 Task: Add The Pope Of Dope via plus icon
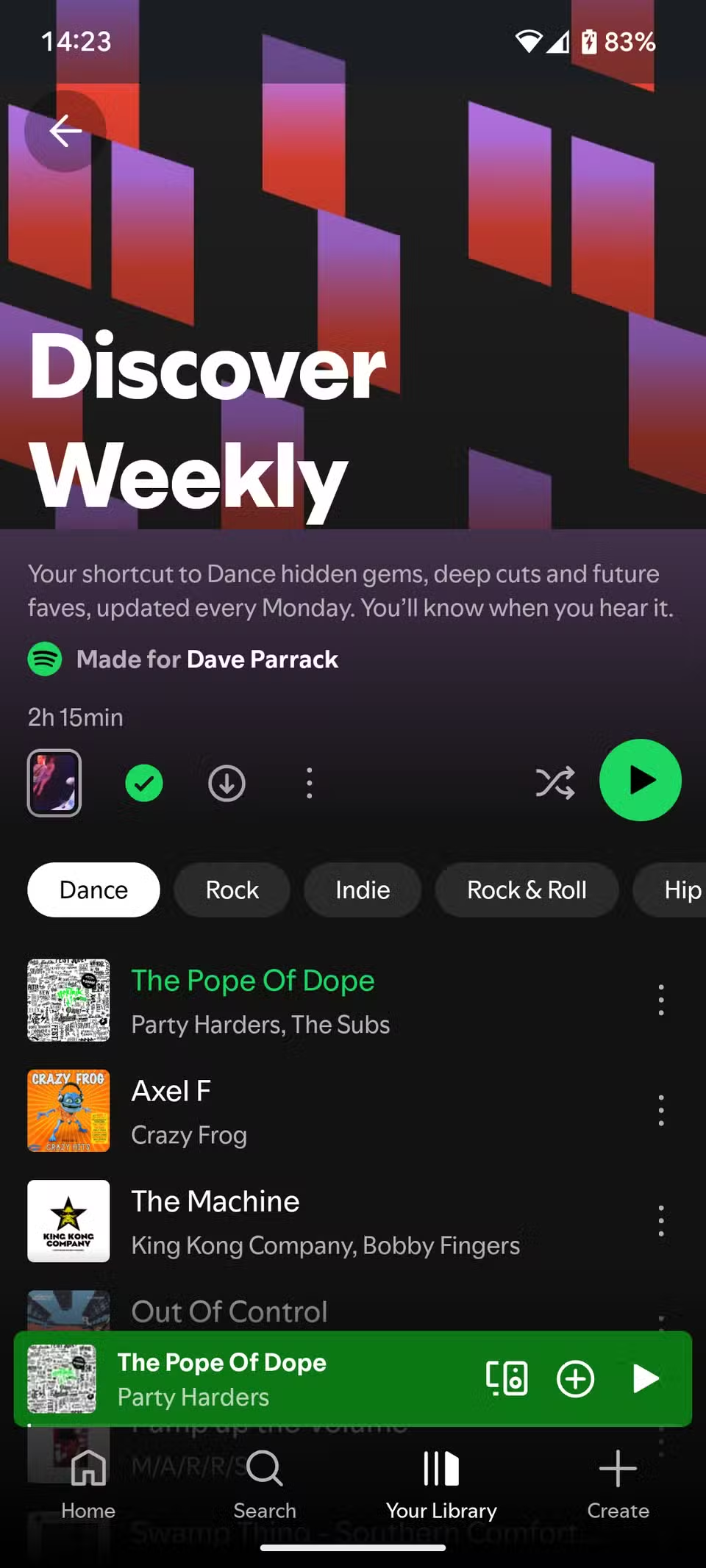(575, 1378)
